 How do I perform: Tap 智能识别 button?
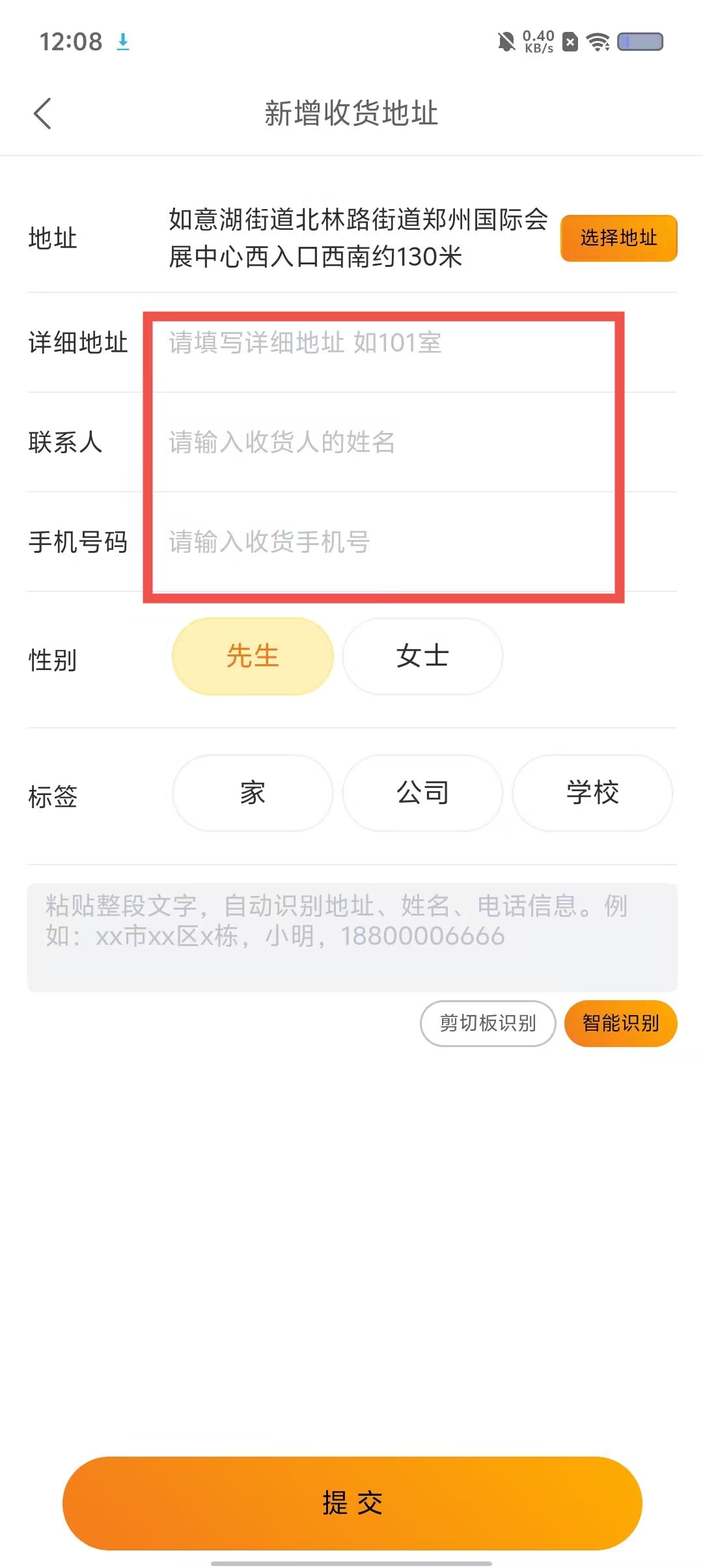click(x=620, y=1023)
